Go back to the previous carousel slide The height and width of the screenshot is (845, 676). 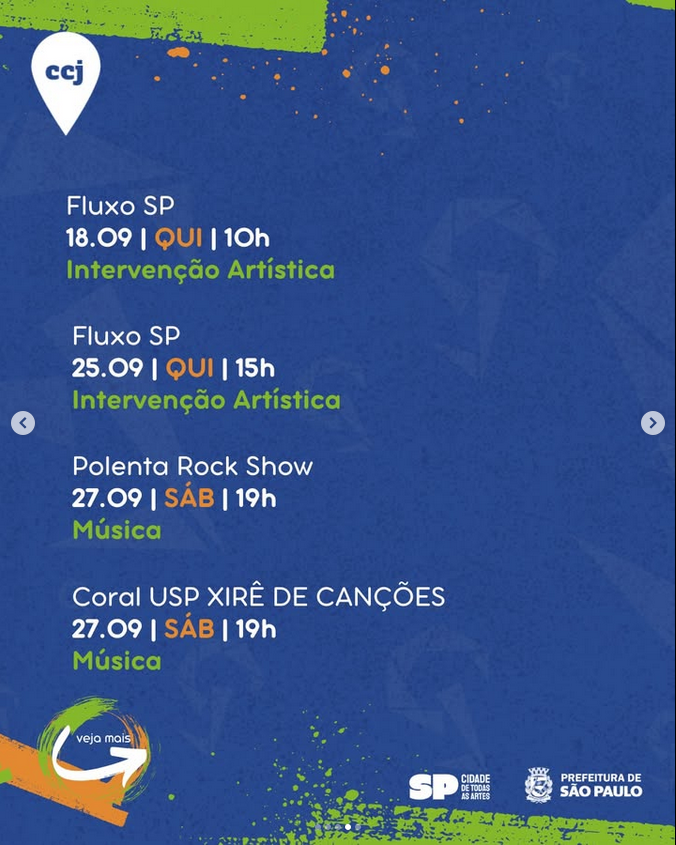[23, 423]
